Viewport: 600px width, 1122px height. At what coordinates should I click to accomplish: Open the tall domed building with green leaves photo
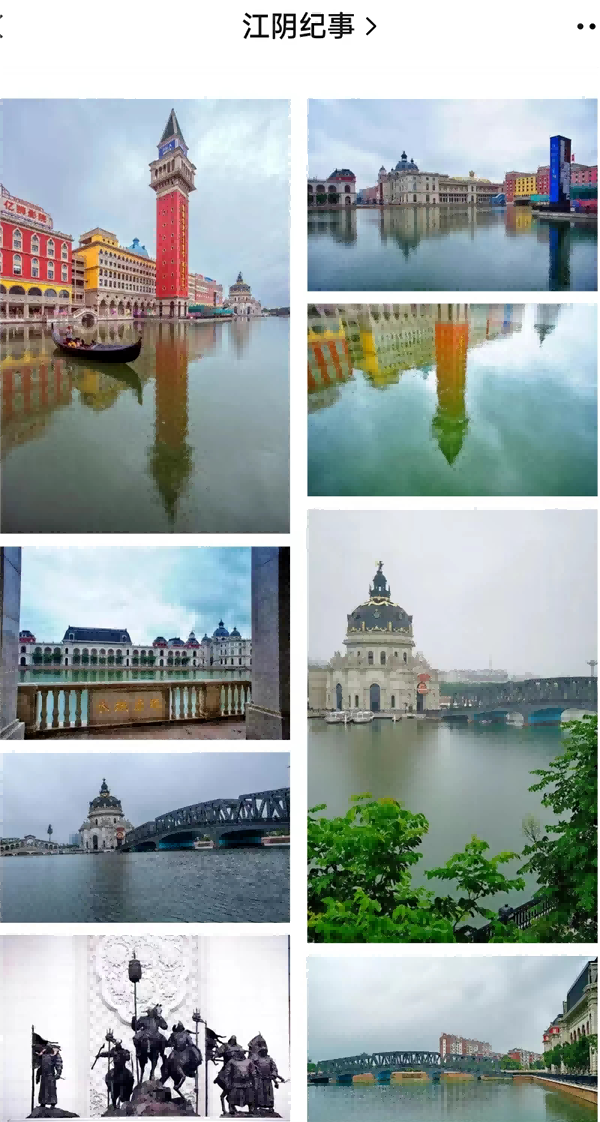[452, 726]
